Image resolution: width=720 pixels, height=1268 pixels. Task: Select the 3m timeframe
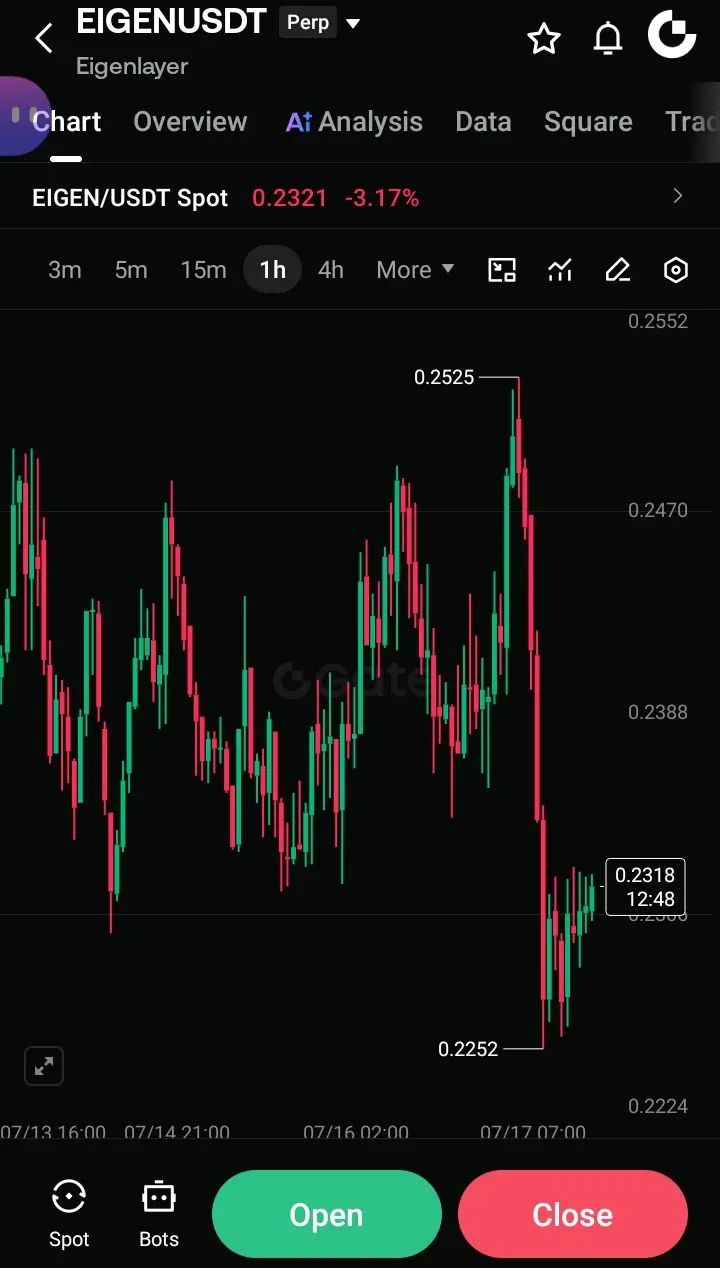point(65,270)
